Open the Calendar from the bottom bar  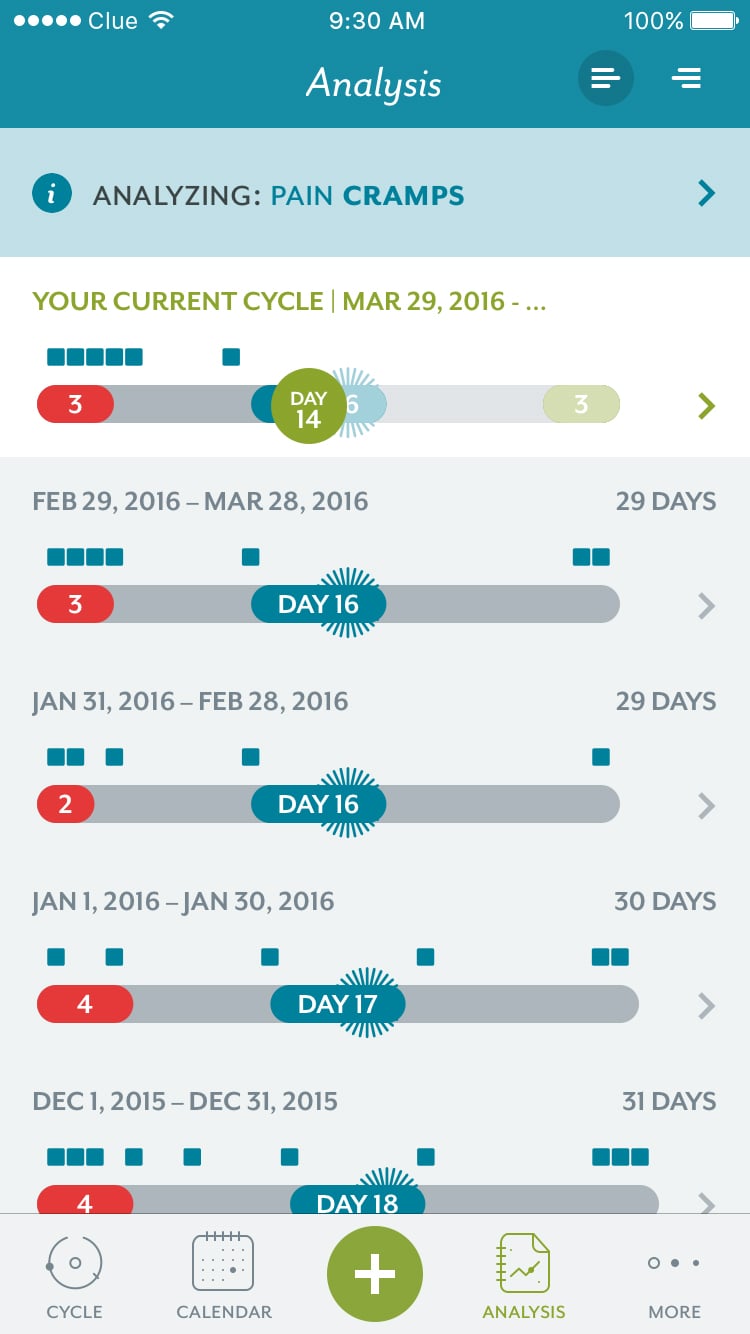[222, 1273]
